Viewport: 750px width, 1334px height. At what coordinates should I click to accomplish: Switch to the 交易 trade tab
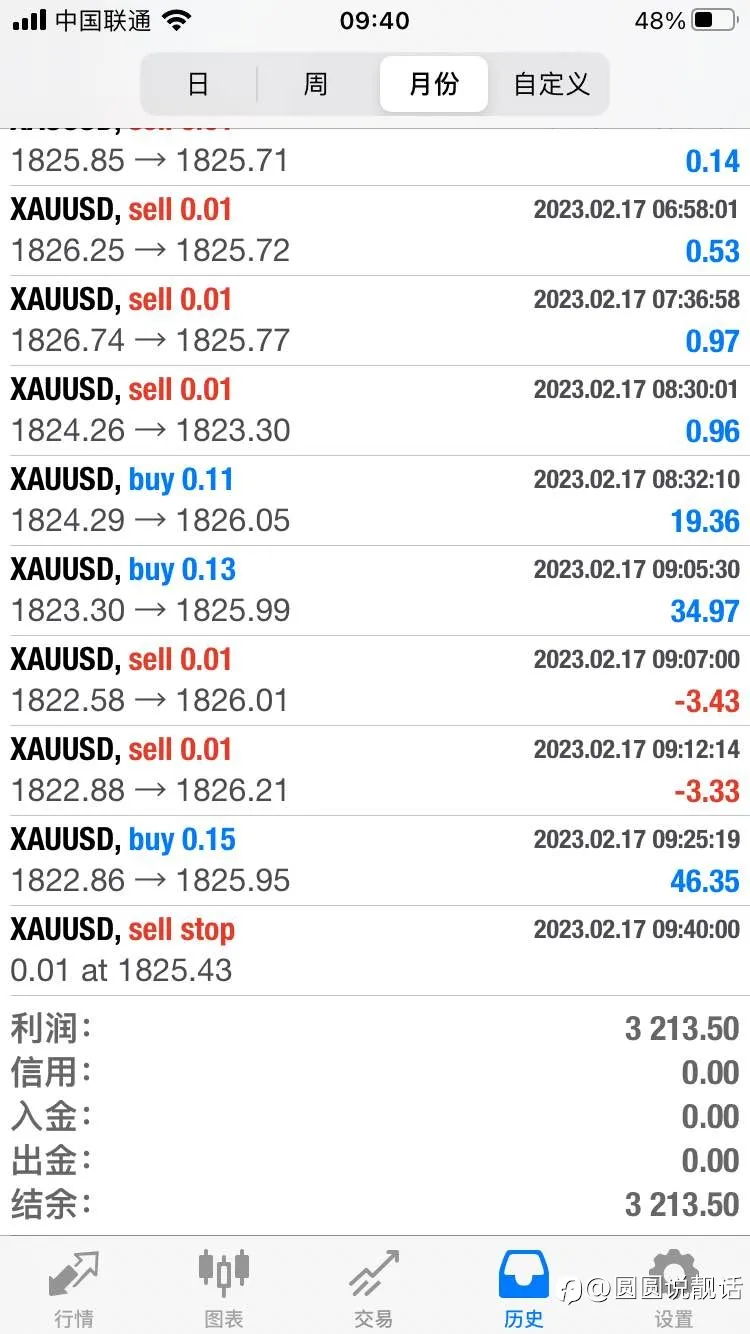tap(374, 1288)
